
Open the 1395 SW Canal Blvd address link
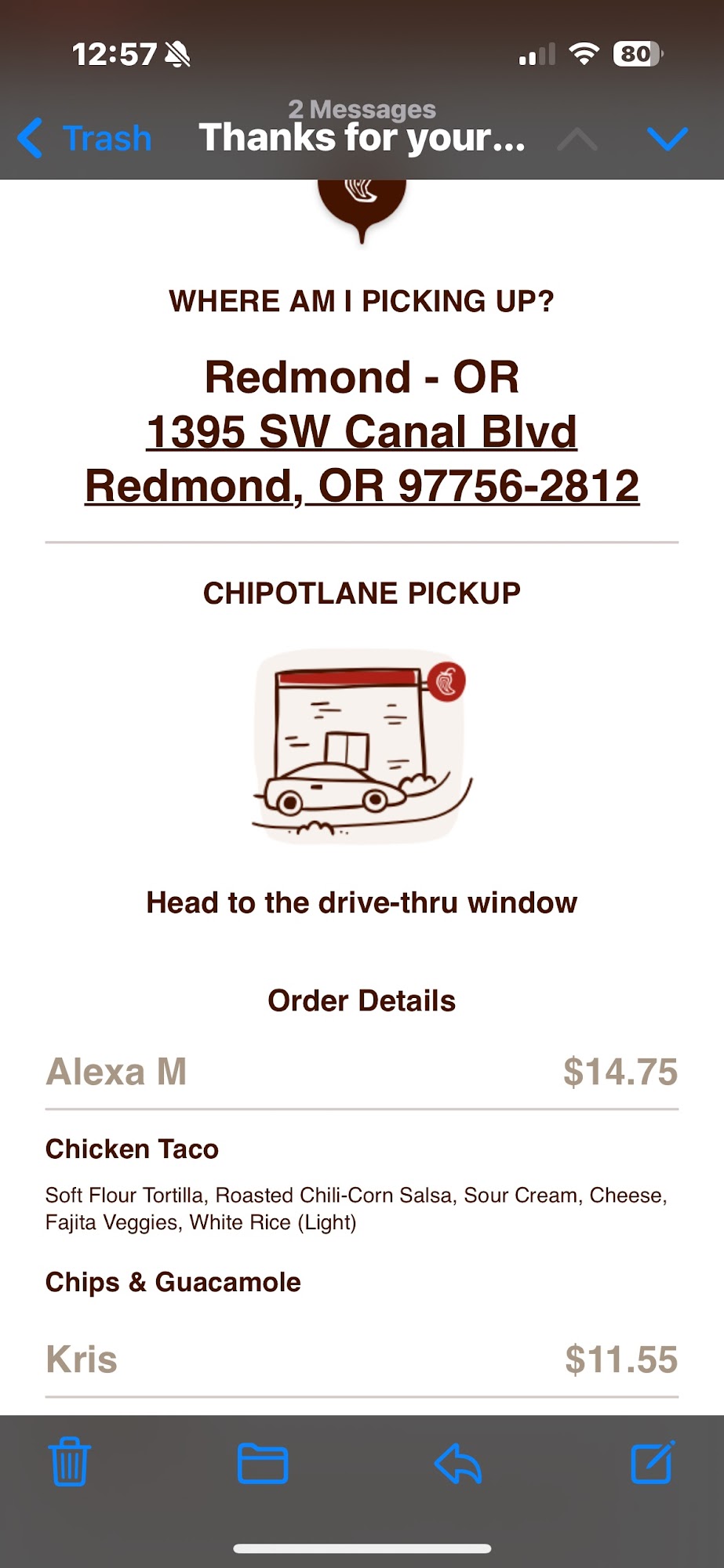point(362,432)
